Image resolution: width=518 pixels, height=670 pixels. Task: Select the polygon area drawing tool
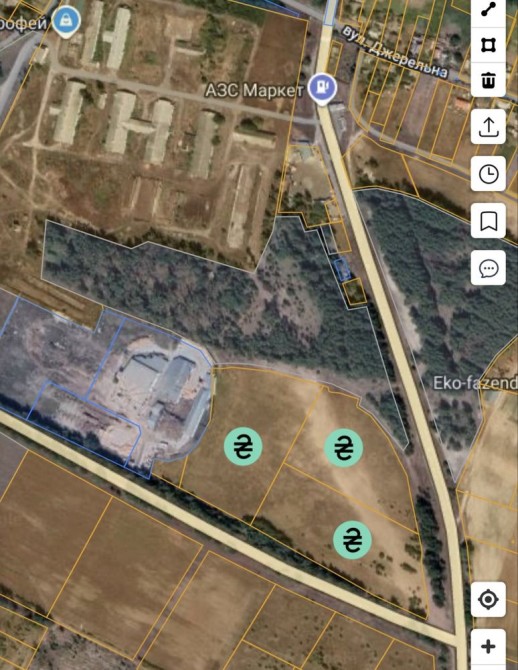(488, 45)
